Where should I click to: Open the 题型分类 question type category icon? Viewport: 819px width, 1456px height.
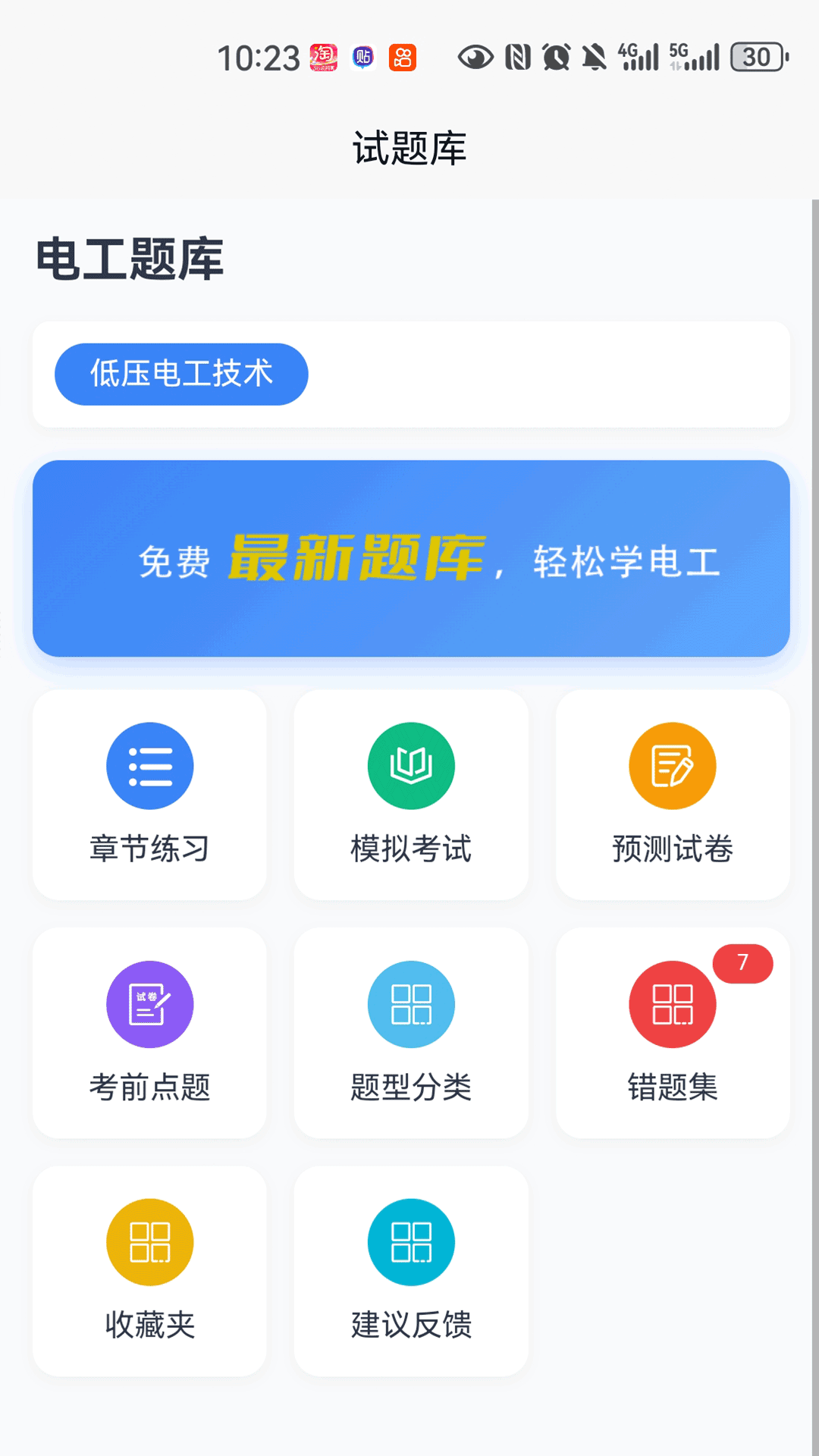pyautogui.click(x=410, y=1004)
